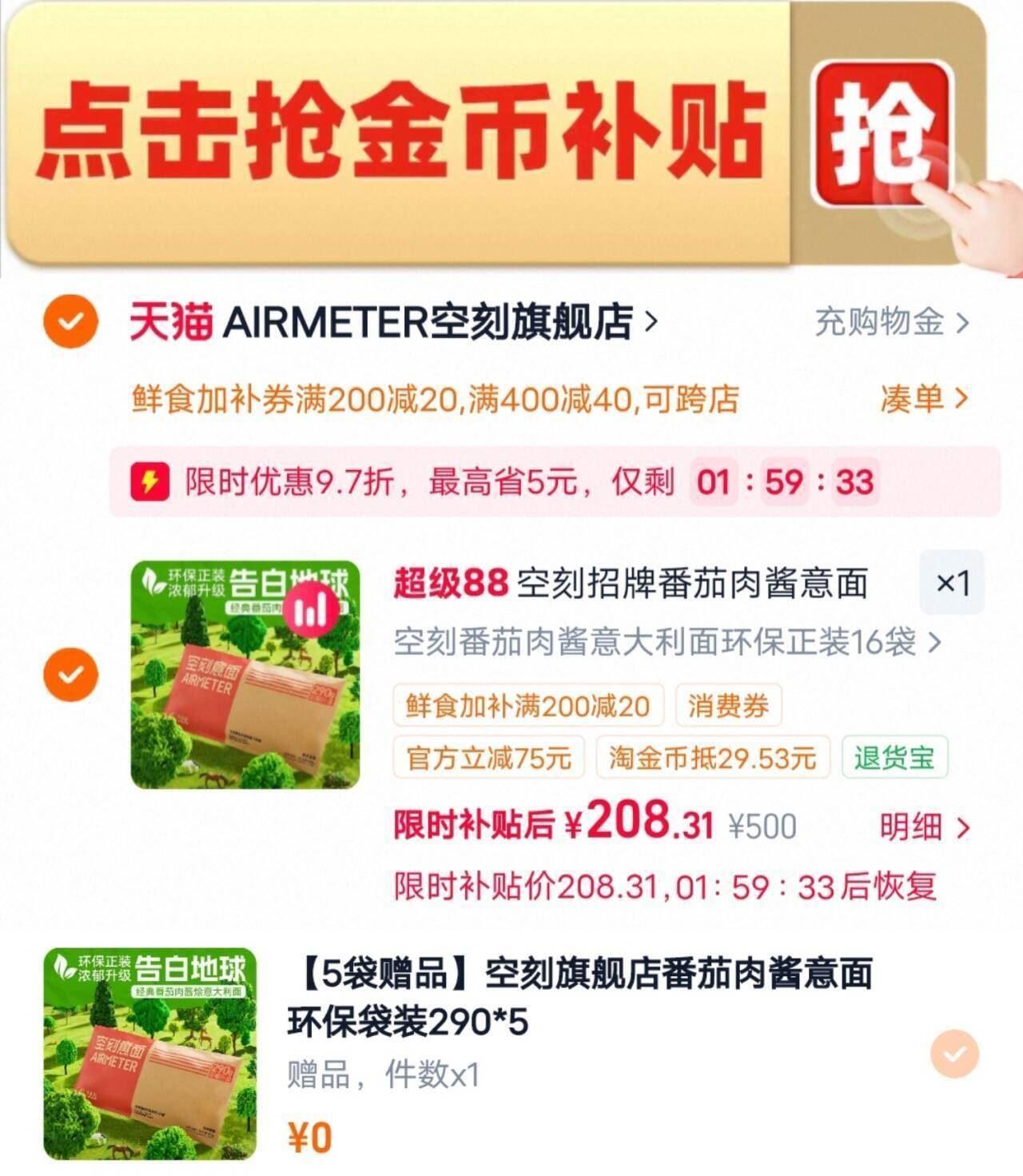
Task: Tap the 淘金币抵29.53元 tag
Action: 713,757
